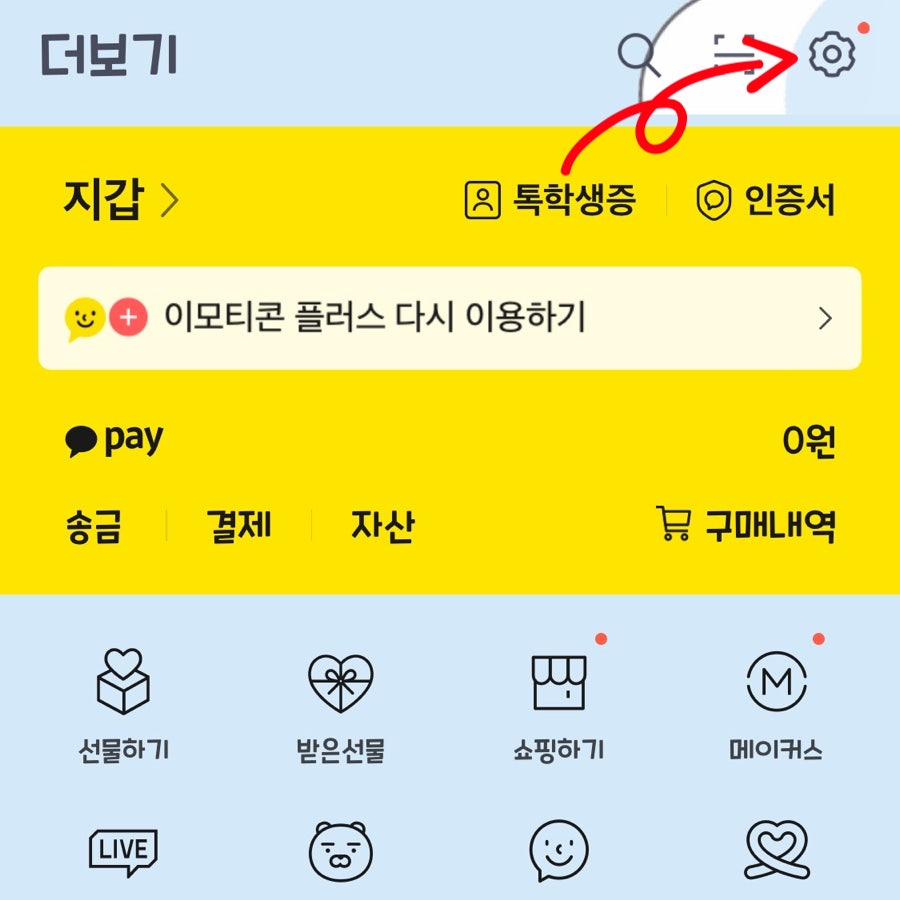
Task: Open 톡학생증 student ID
Action: click(x=551, y=200)
